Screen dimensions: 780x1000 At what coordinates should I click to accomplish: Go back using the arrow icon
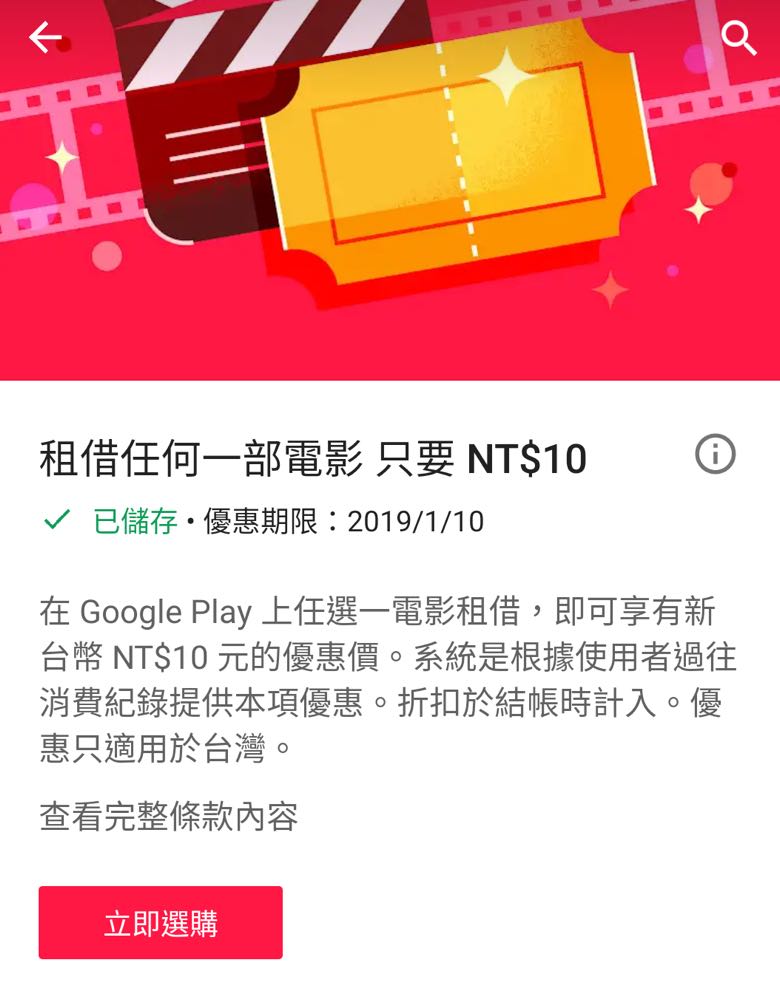point(45,38)
